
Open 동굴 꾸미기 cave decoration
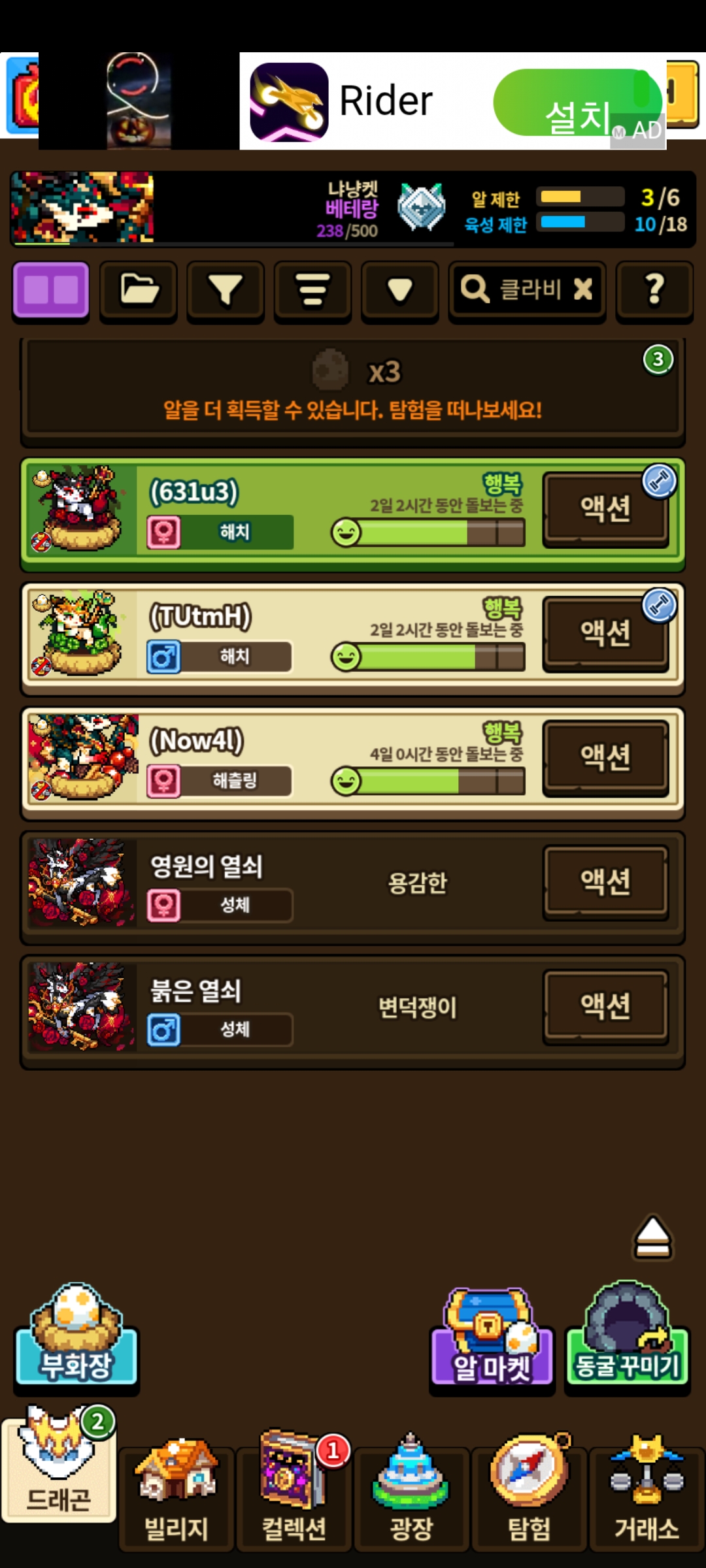tap(628, 1336)
